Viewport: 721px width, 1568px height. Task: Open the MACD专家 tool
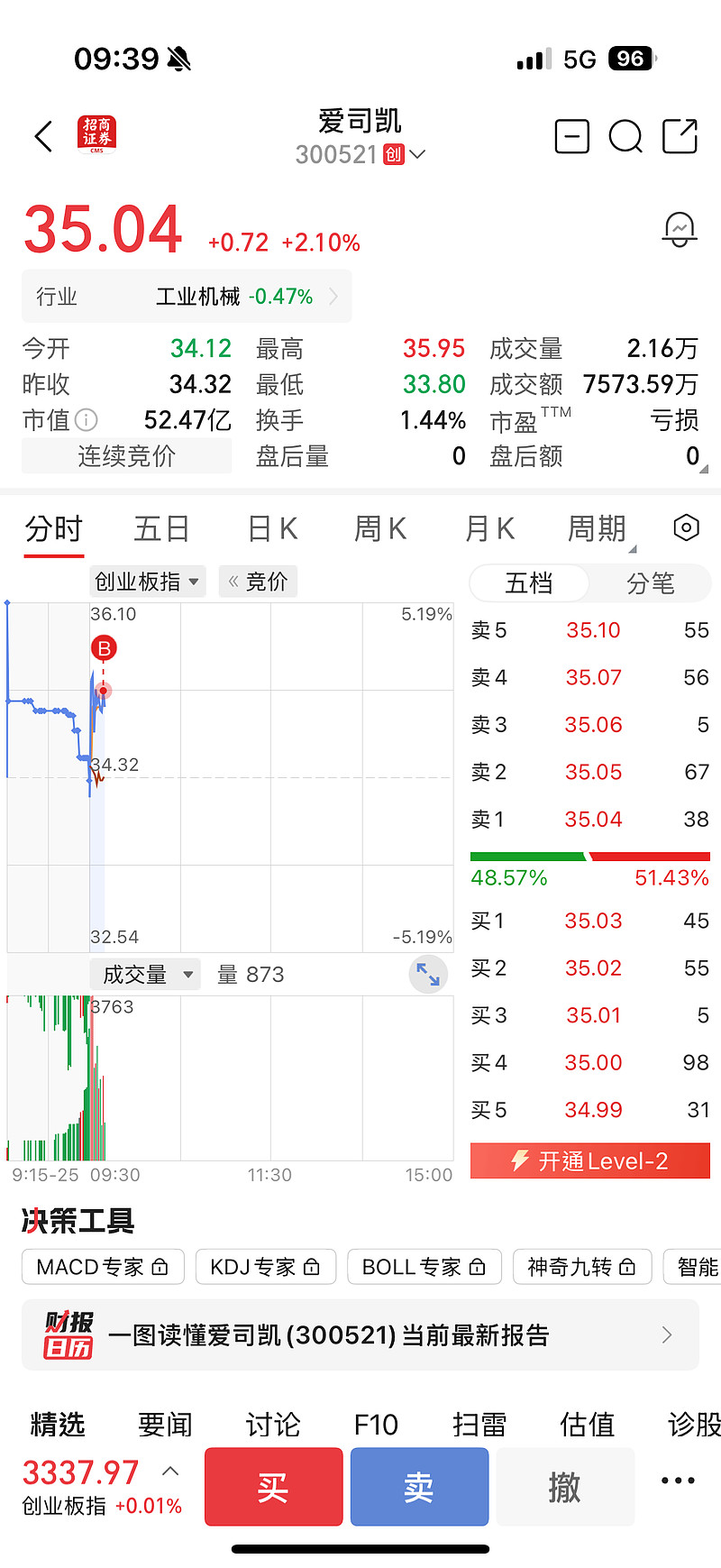103,1267
